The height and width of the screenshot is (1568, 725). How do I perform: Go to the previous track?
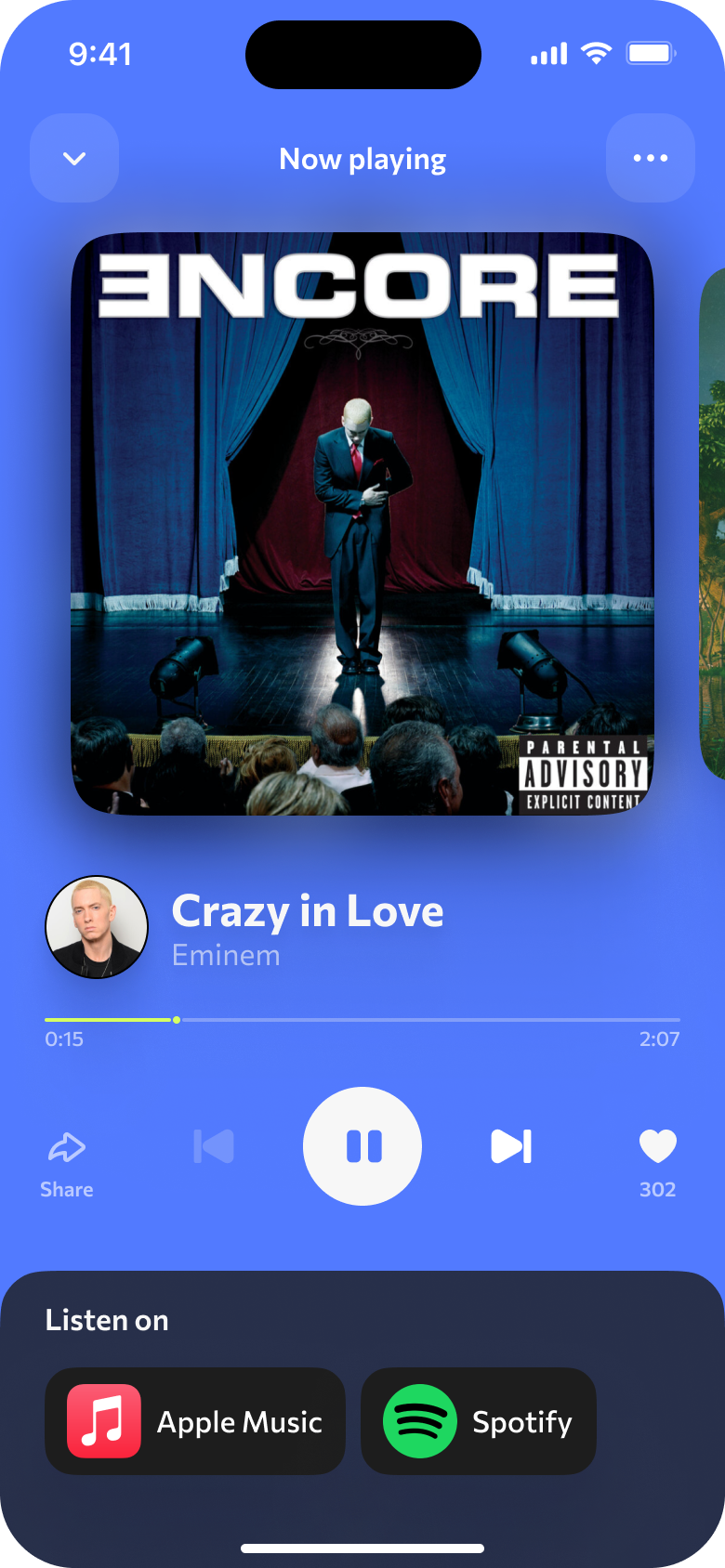click(214, 1146)
